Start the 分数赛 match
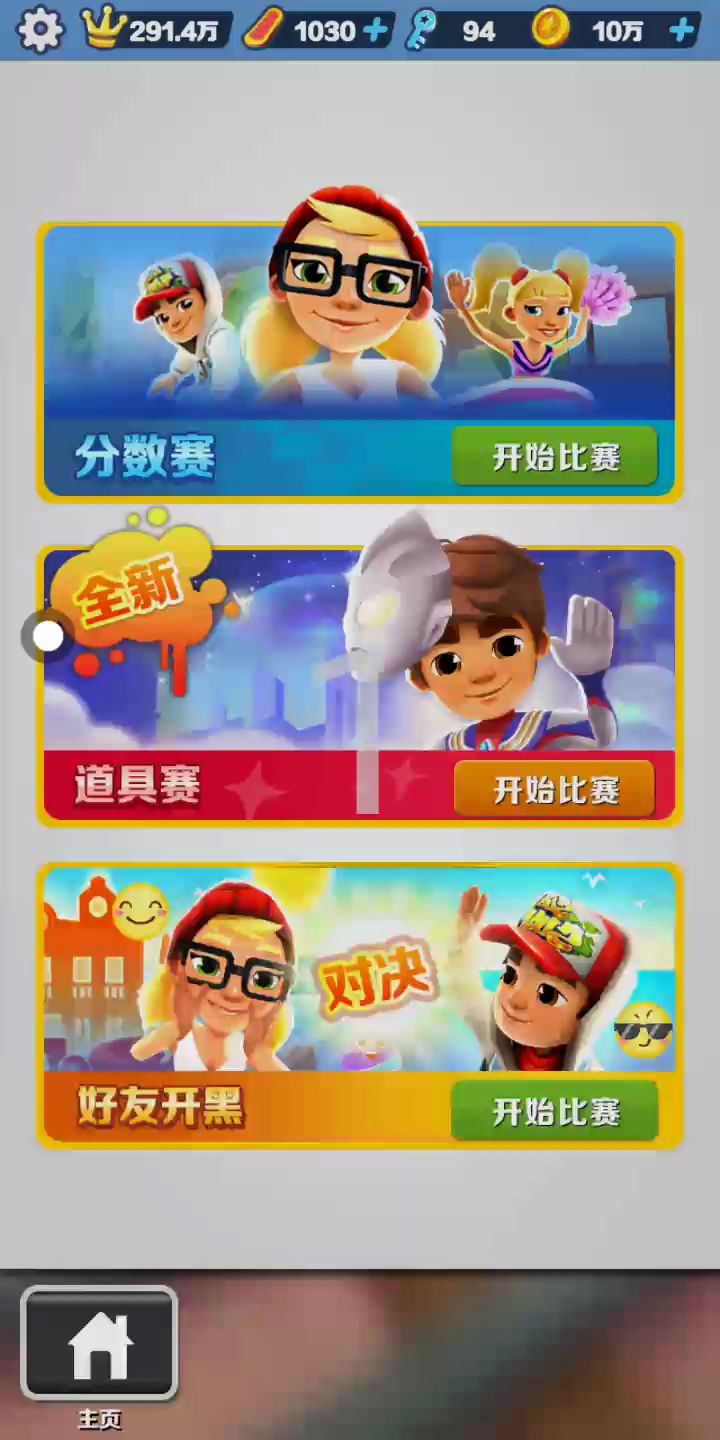 (555, 457)
